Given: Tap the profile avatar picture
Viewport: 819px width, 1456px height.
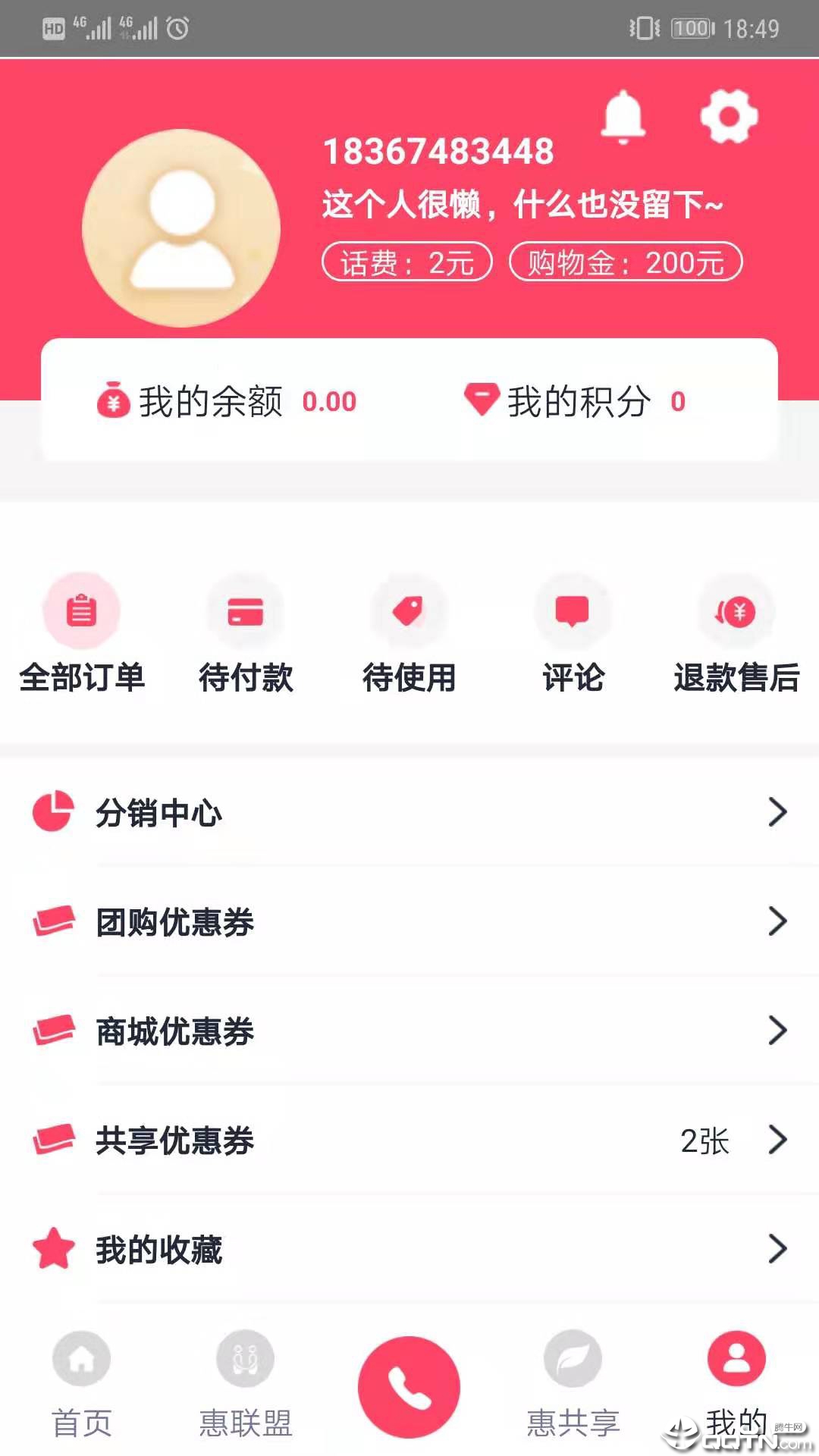Looking at the screenshot, I should 181,228.
